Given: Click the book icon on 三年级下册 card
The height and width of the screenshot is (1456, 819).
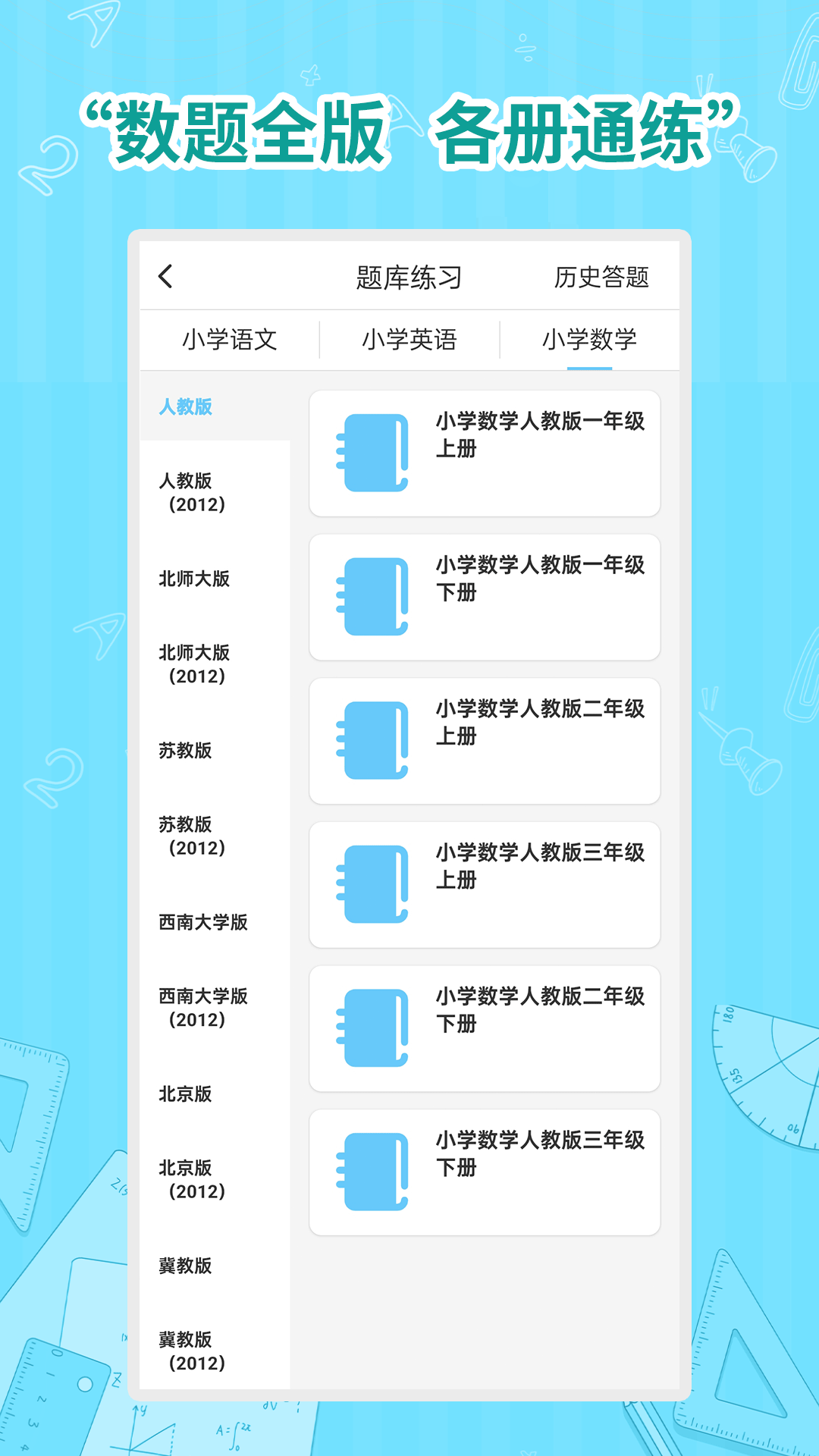Looking at the screenshot, I should [374, 1170].
